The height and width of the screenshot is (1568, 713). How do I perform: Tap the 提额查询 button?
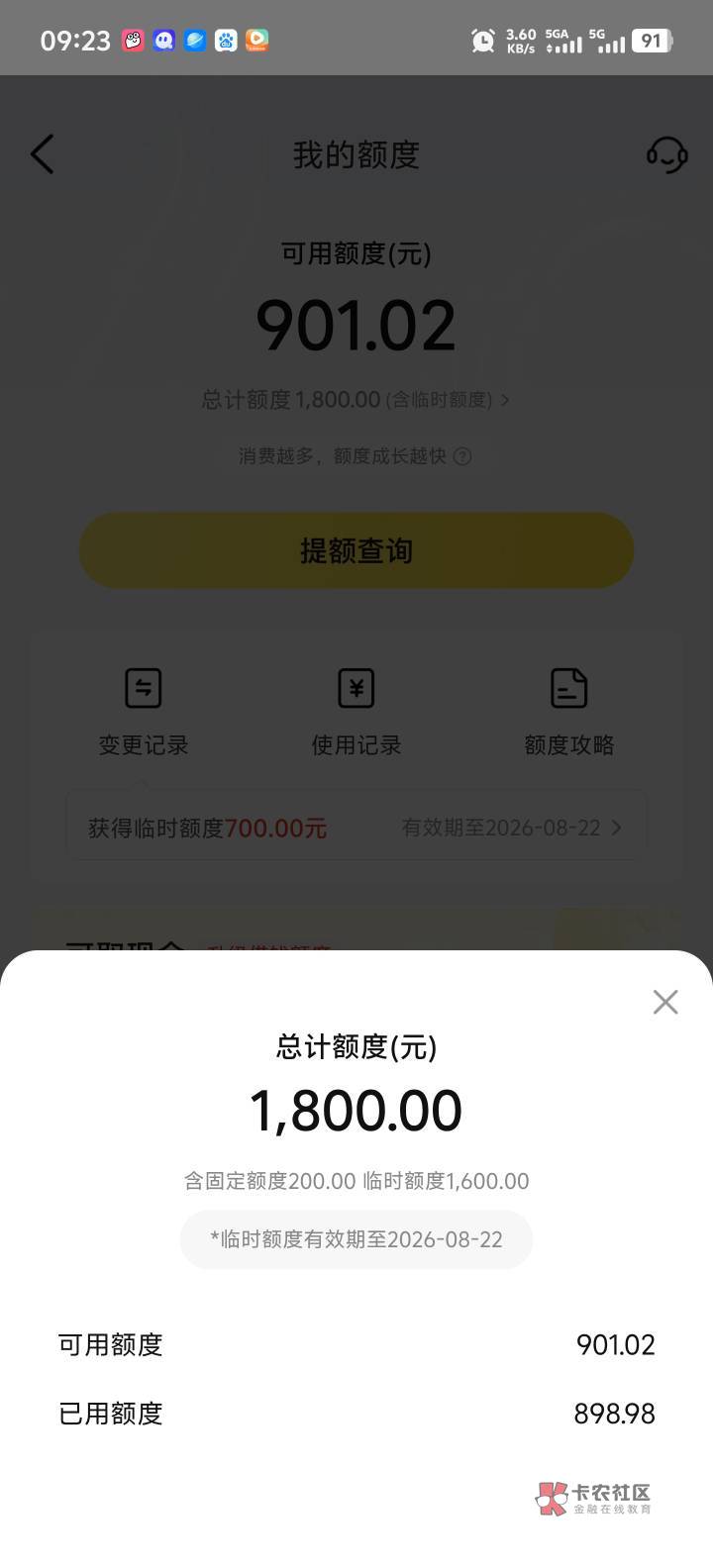(x=356, y=550)
